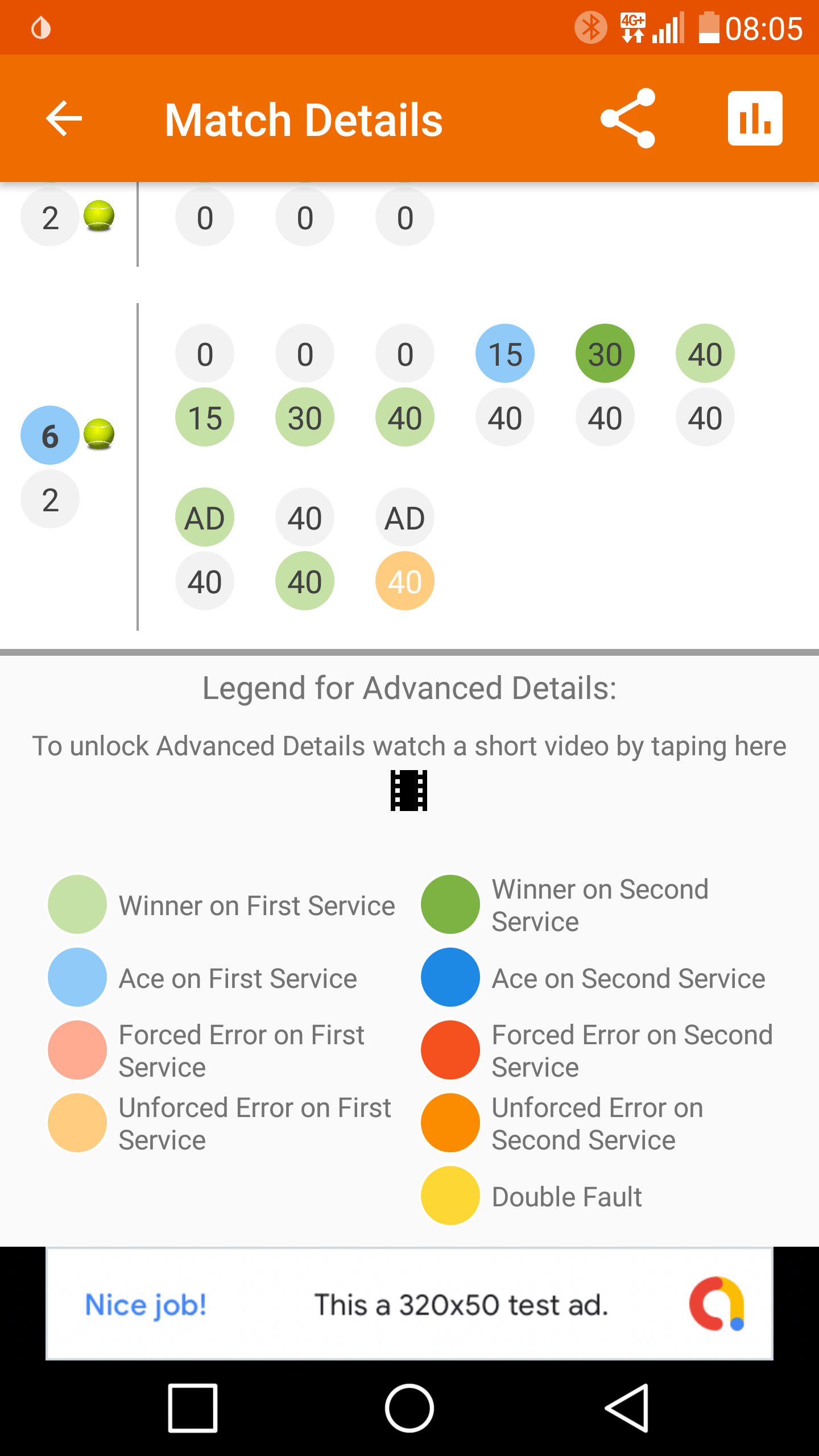The width and height of the screenshot is (819, 1456).
Task: Tap the Forced Error on Second Service circle
Action: (x=450, y=1050)
